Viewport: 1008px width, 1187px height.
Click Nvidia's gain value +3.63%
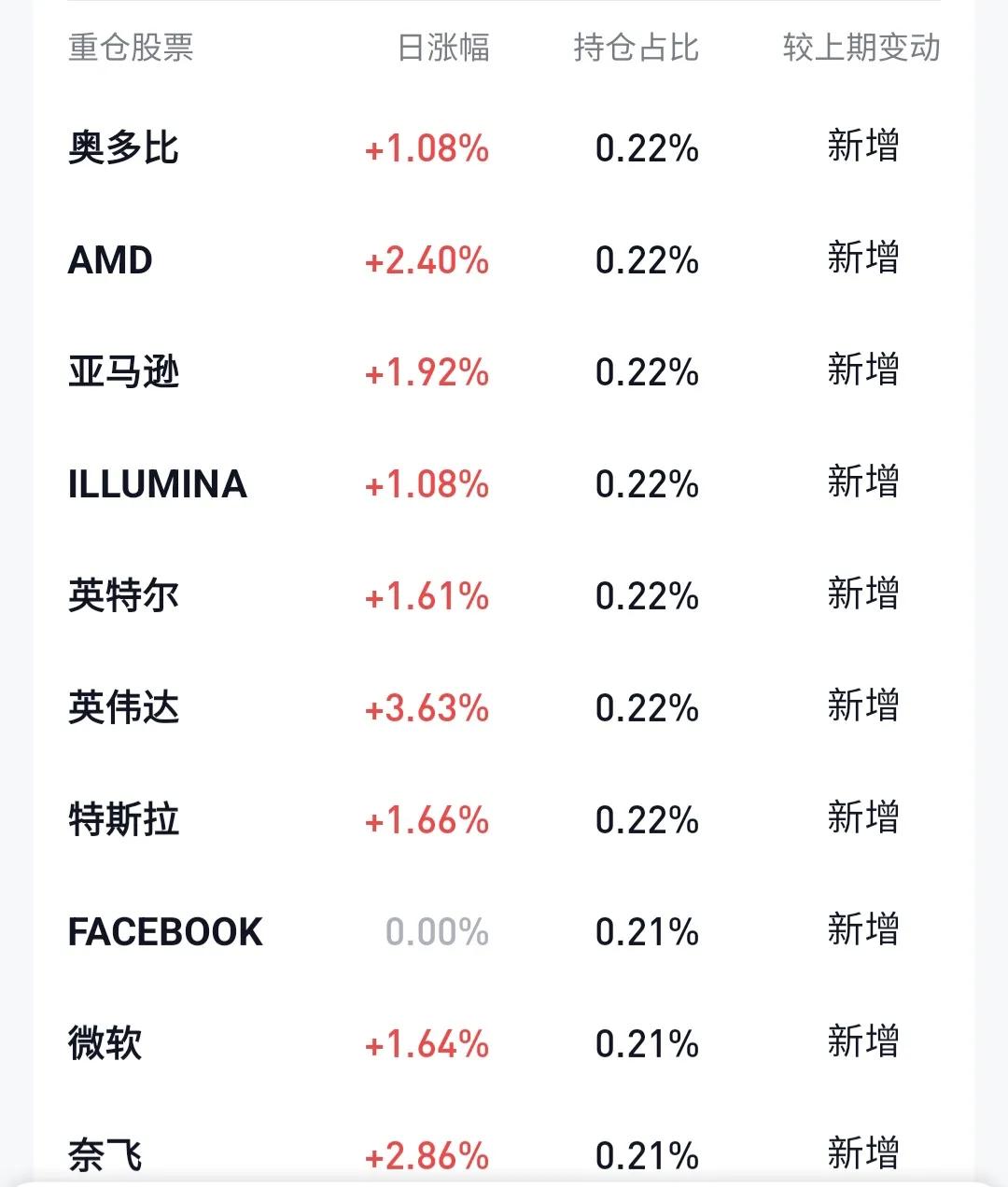[x=425, y=708]
